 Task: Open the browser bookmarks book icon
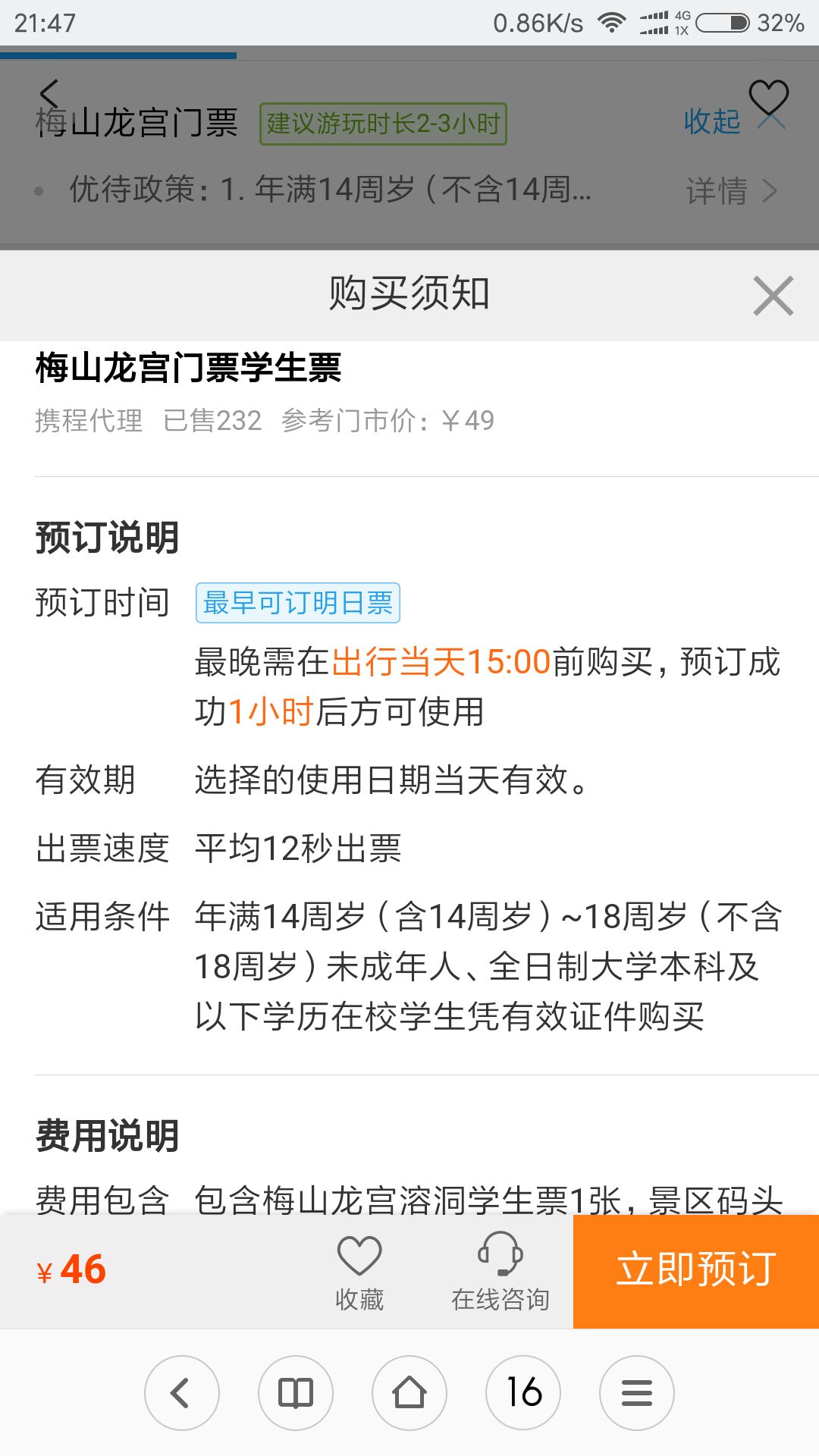(x=296, y=1393)
